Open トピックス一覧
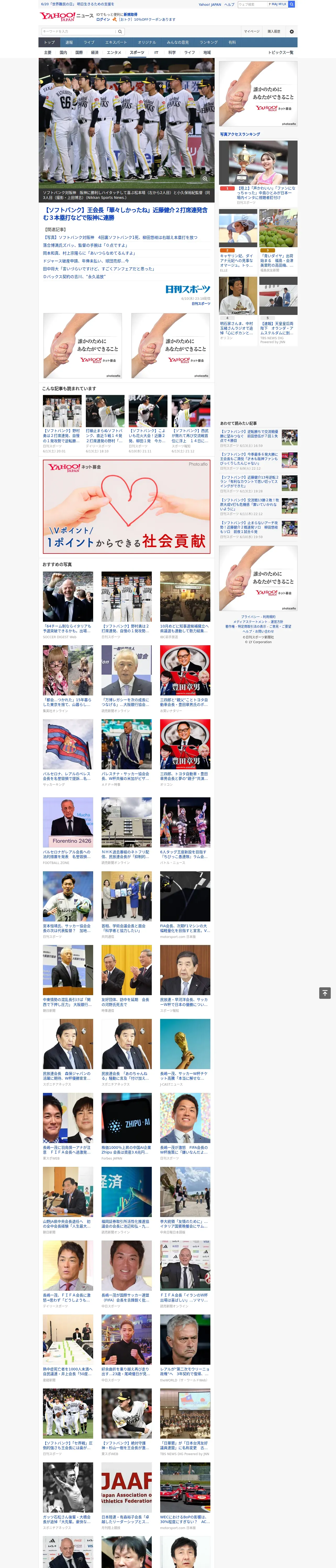Viewport: 336px width, 1568px height. click(281, 52)
